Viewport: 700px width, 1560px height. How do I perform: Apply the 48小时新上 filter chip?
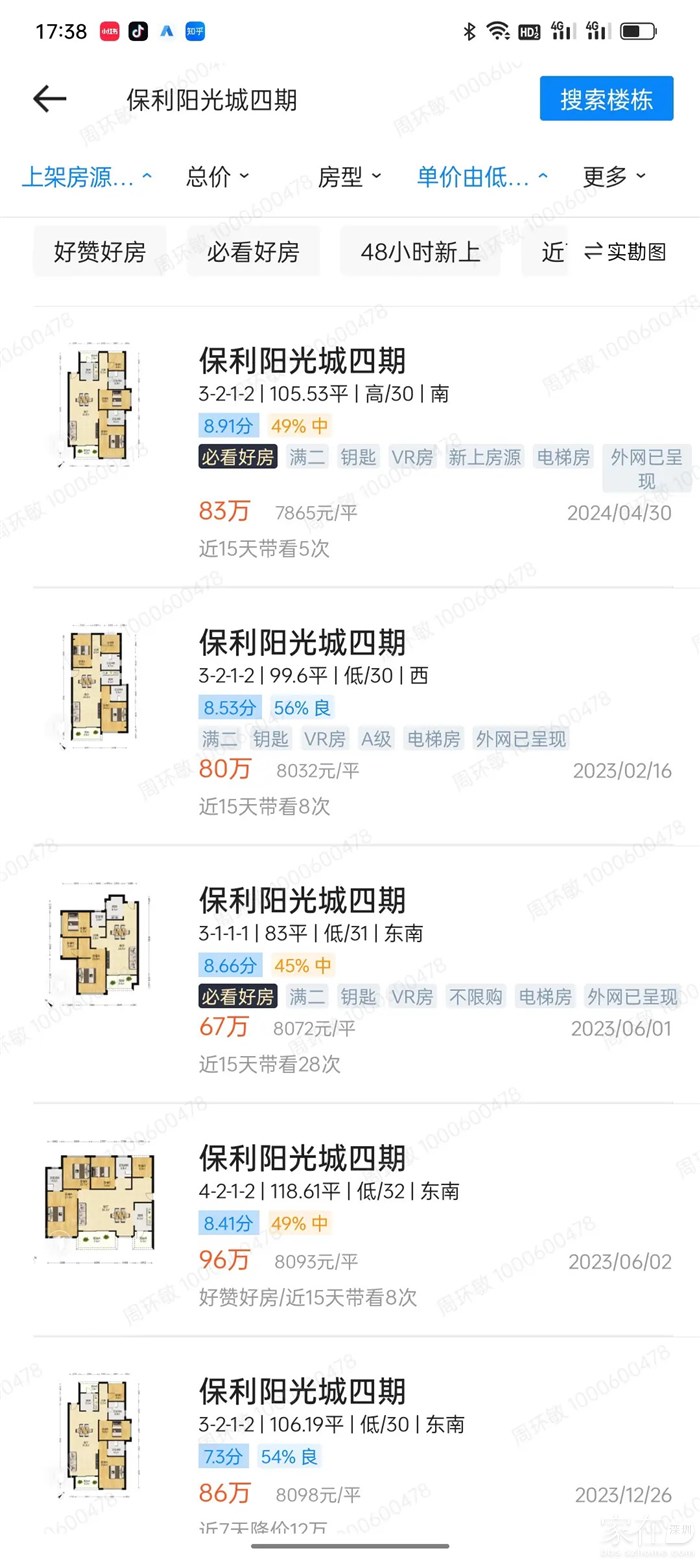click(420, 252)
